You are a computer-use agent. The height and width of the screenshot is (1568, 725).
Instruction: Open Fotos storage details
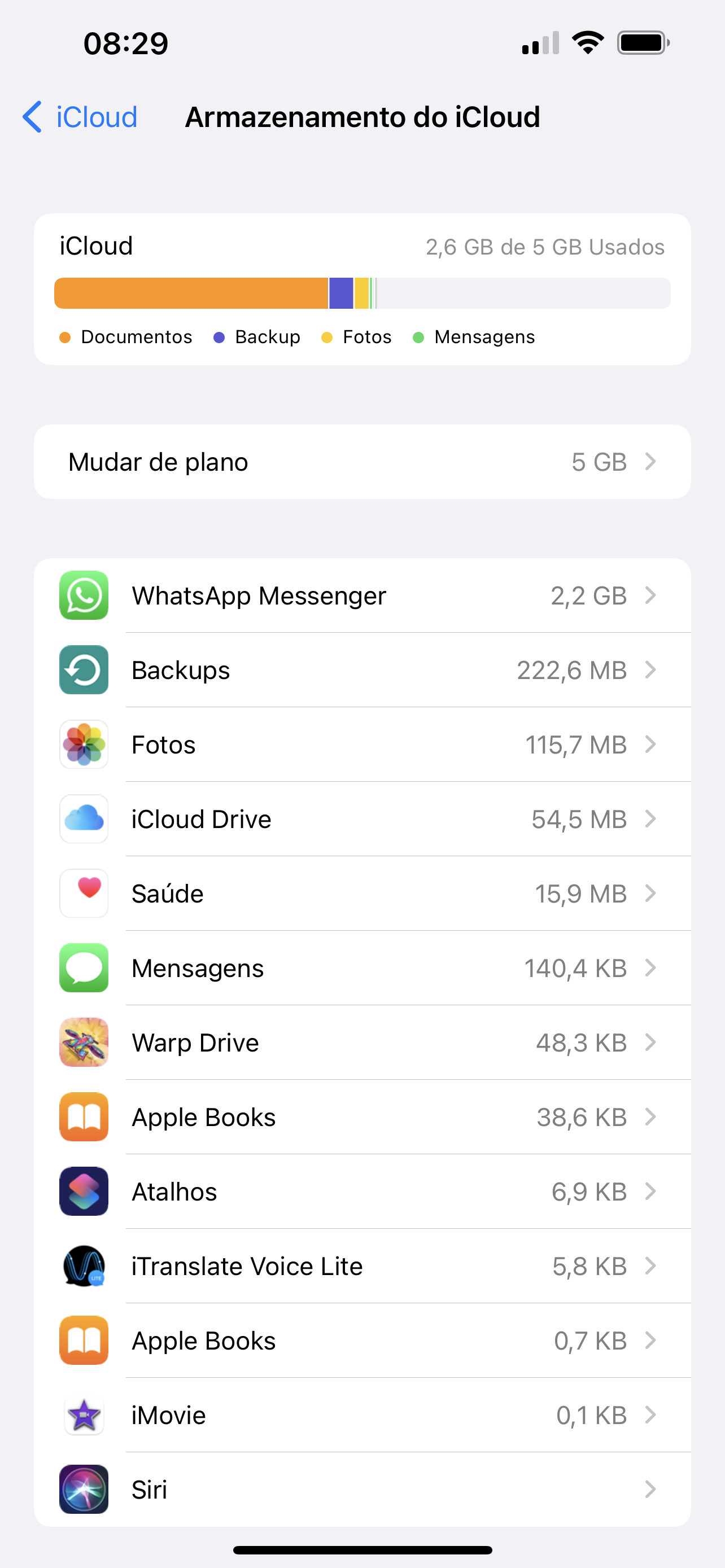coord(362,744)
